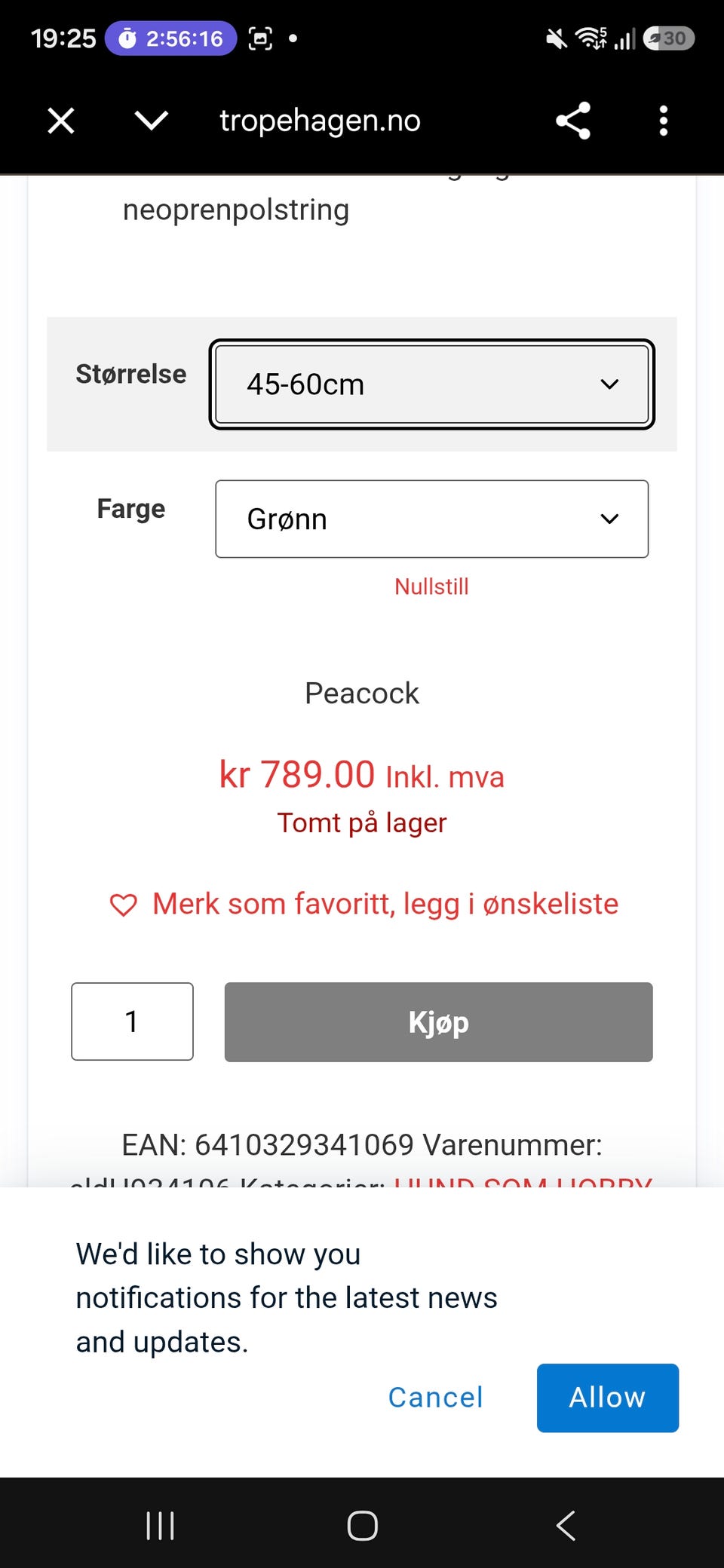Expand the down-chevron next to tropehagen.no
Image resolution: width=724 pixels, height=1568 pixels.
coord(151,121)
